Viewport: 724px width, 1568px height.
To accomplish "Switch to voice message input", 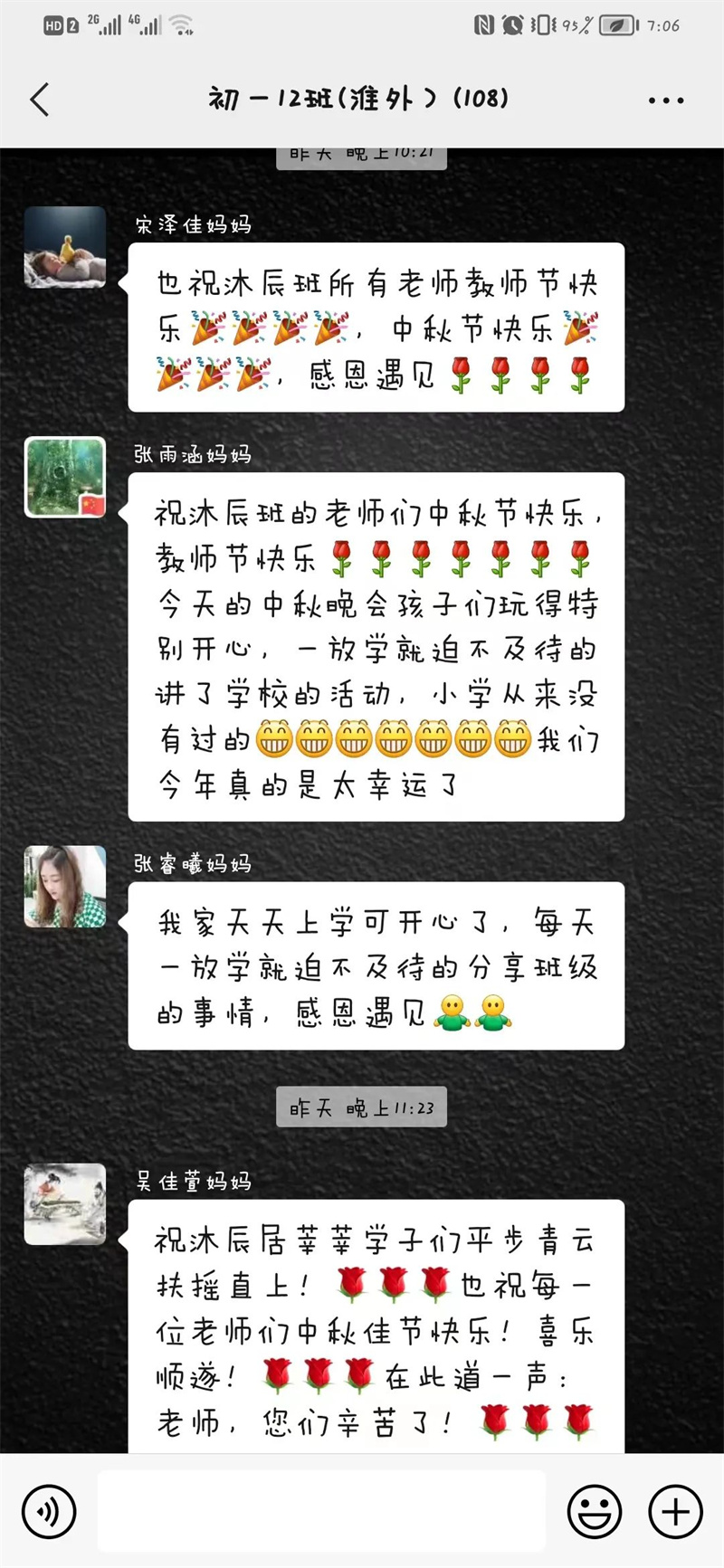I will (49, 1512).
